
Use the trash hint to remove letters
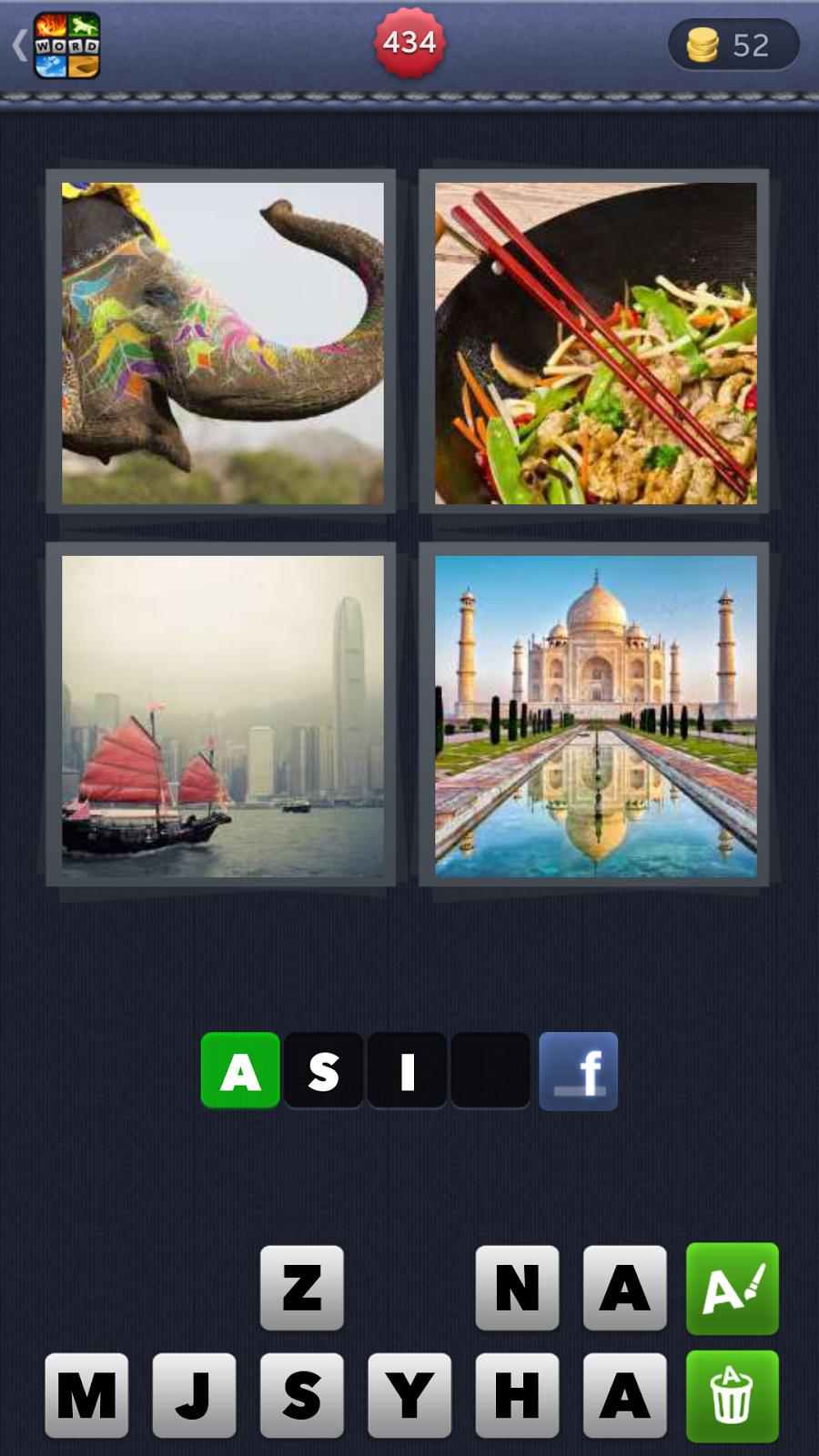click(733, 1396)
